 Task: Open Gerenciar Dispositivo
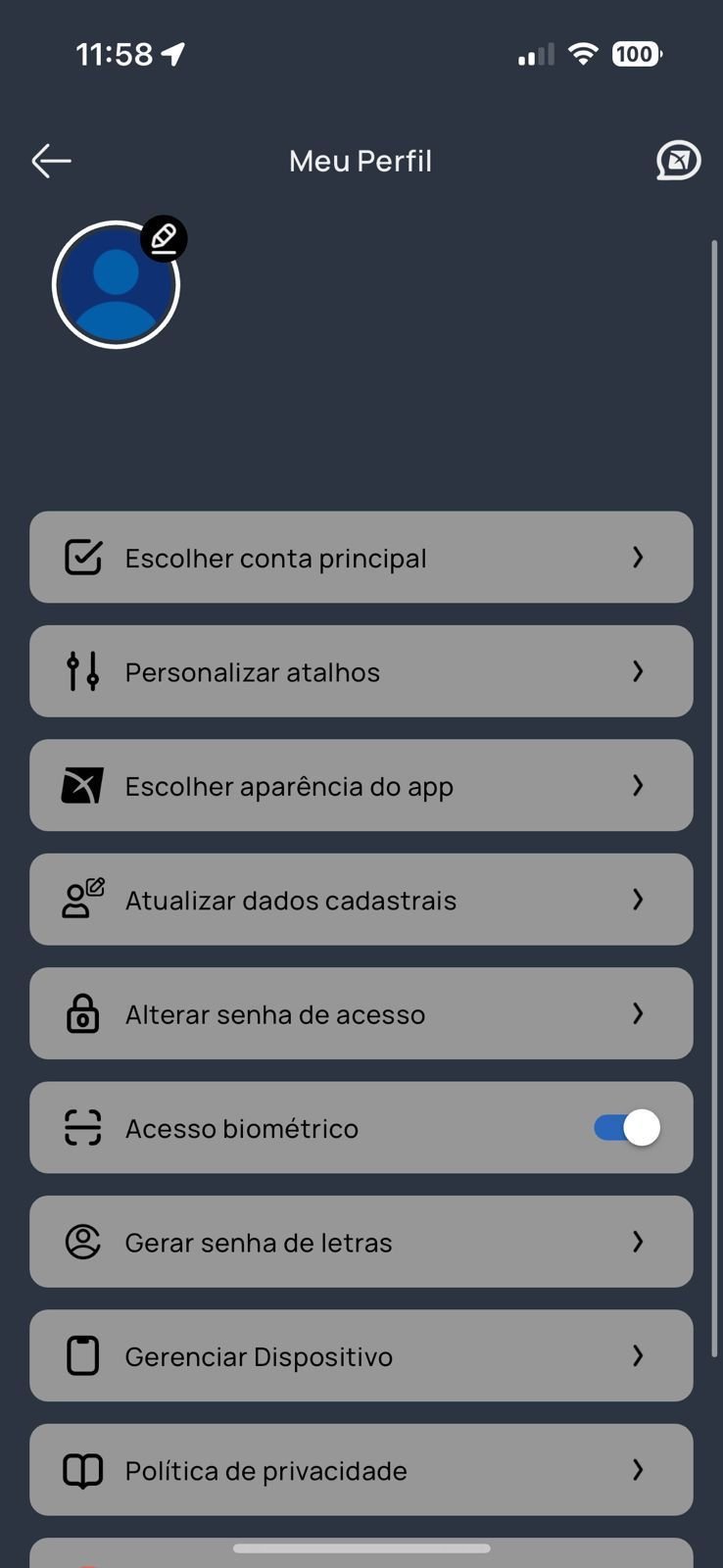[x=361, y=1356]
